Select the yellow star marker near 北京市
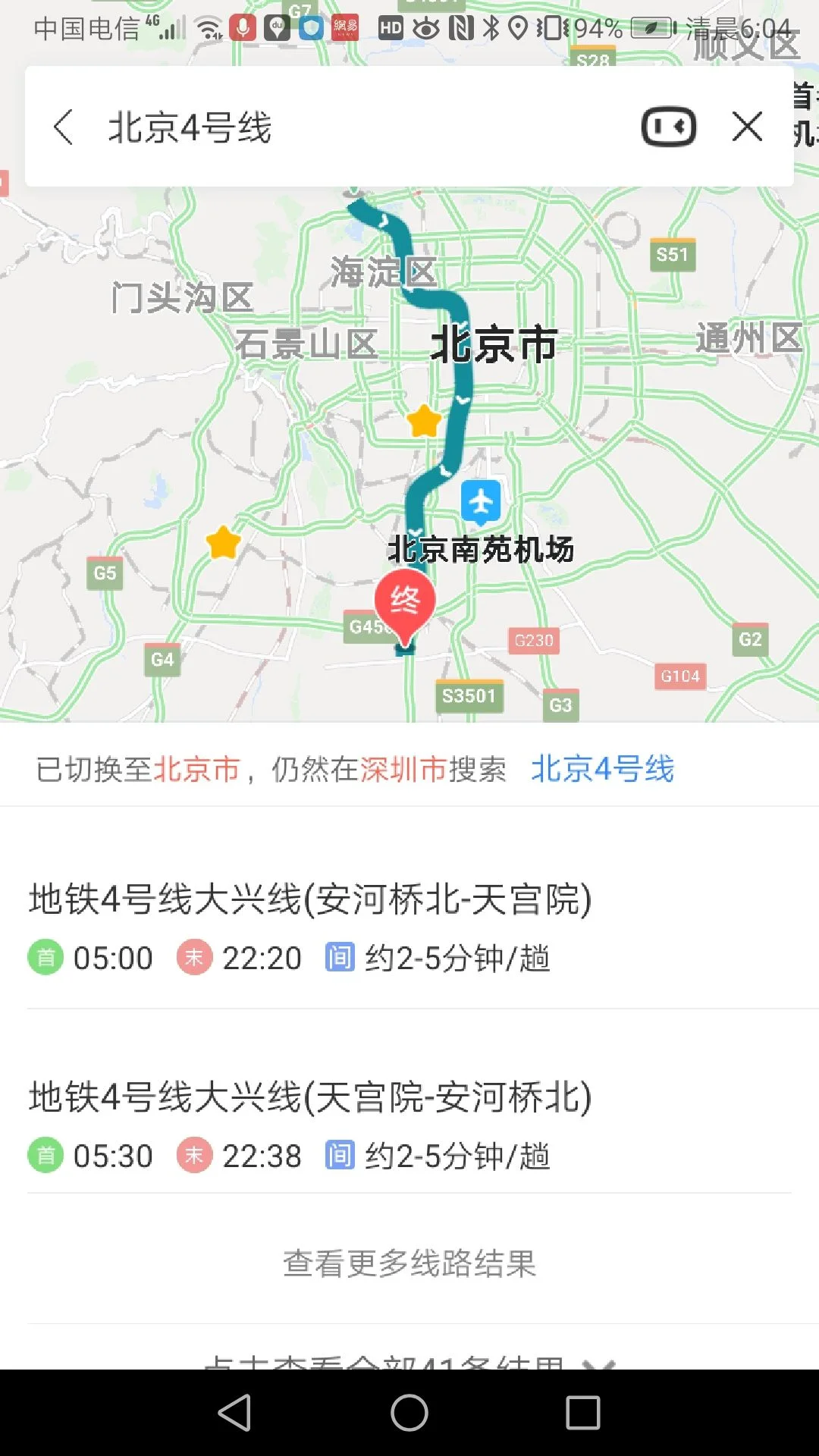This screenshot has height=1456, width=819. pyautogui.click(x=425, y=420)
